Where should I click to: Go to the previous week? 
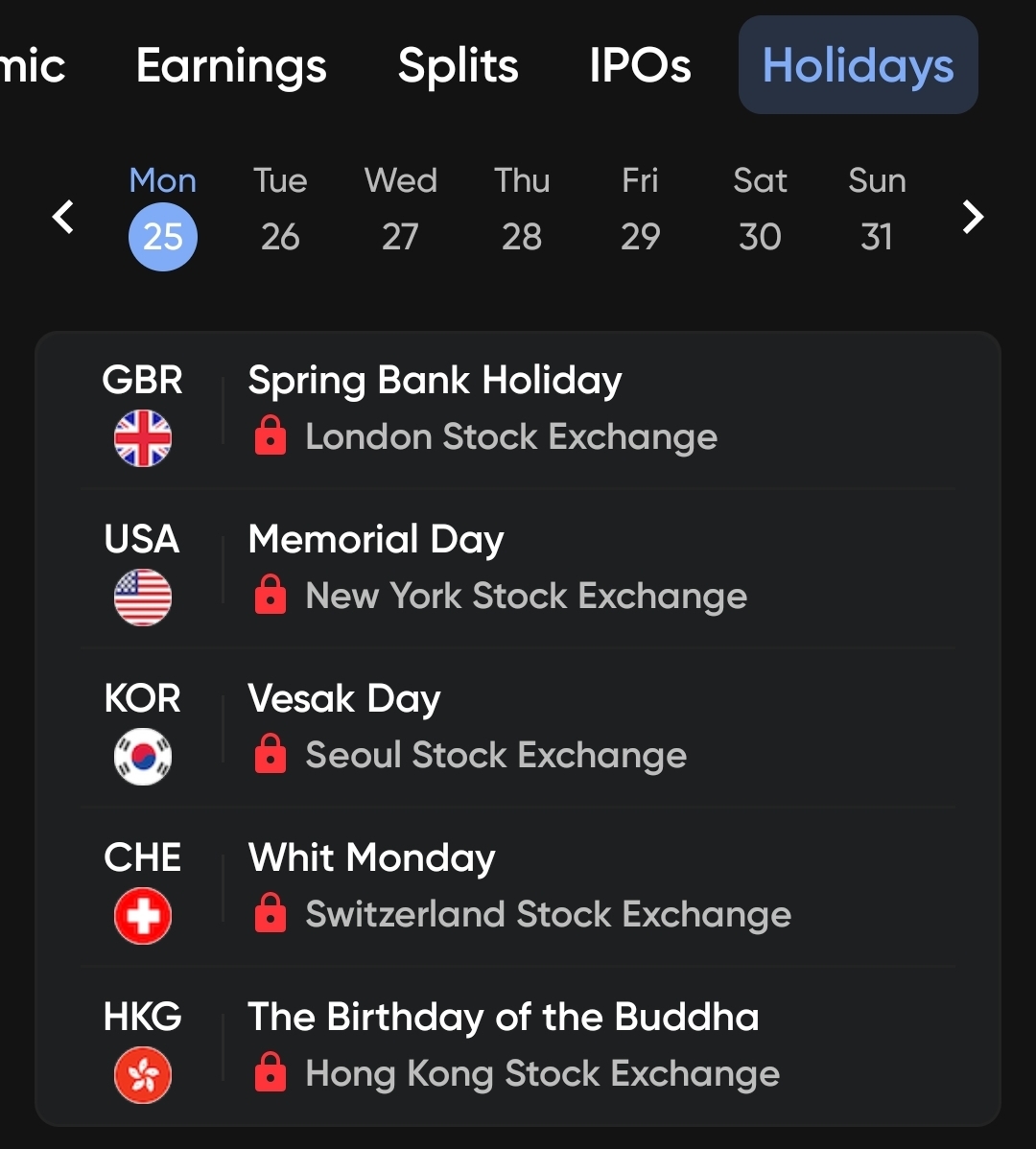pyautogui.click(x=63, y=217)
